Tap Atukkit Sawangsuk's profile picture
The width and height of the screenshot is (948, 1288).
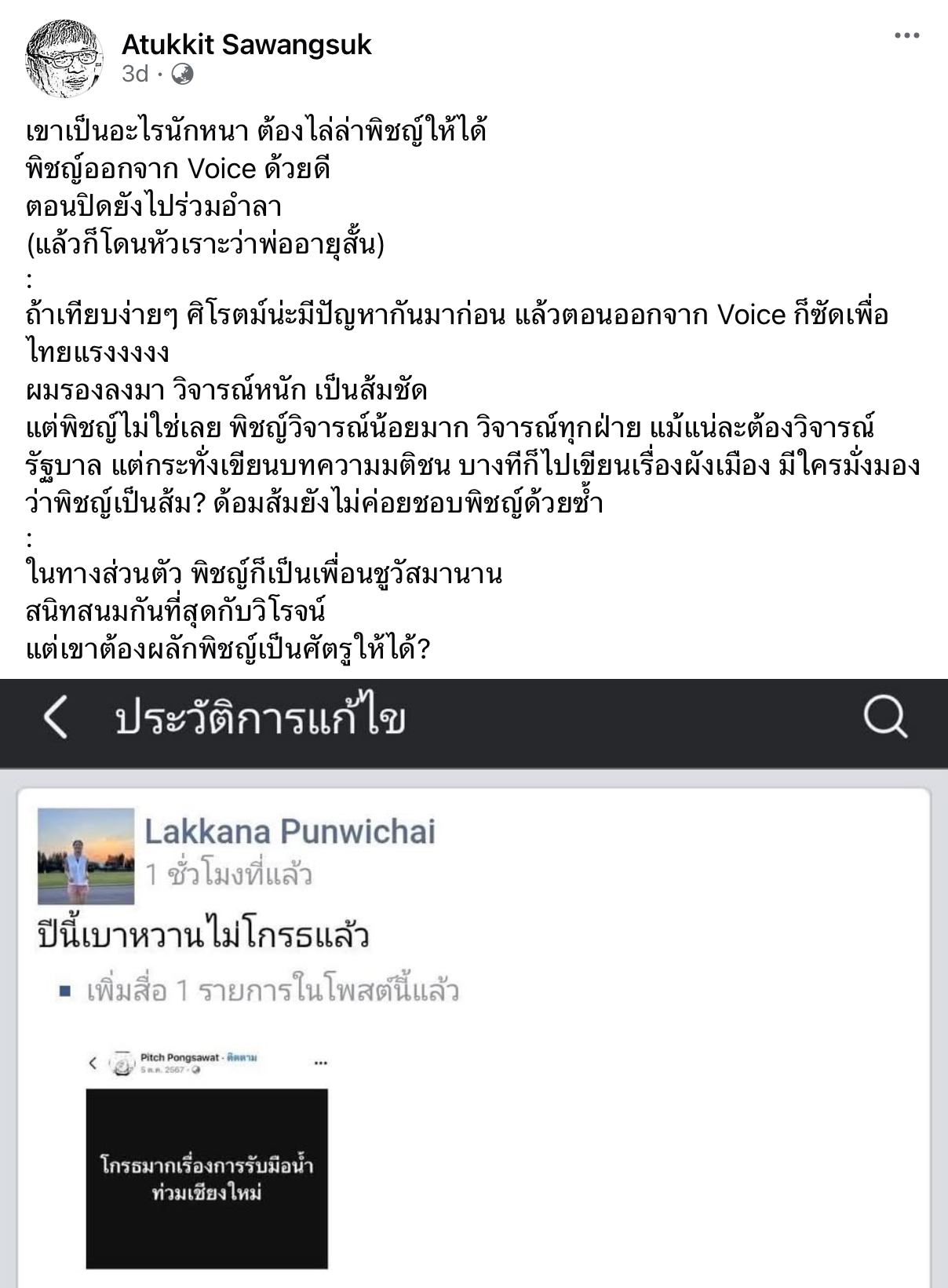coord(64,59)
